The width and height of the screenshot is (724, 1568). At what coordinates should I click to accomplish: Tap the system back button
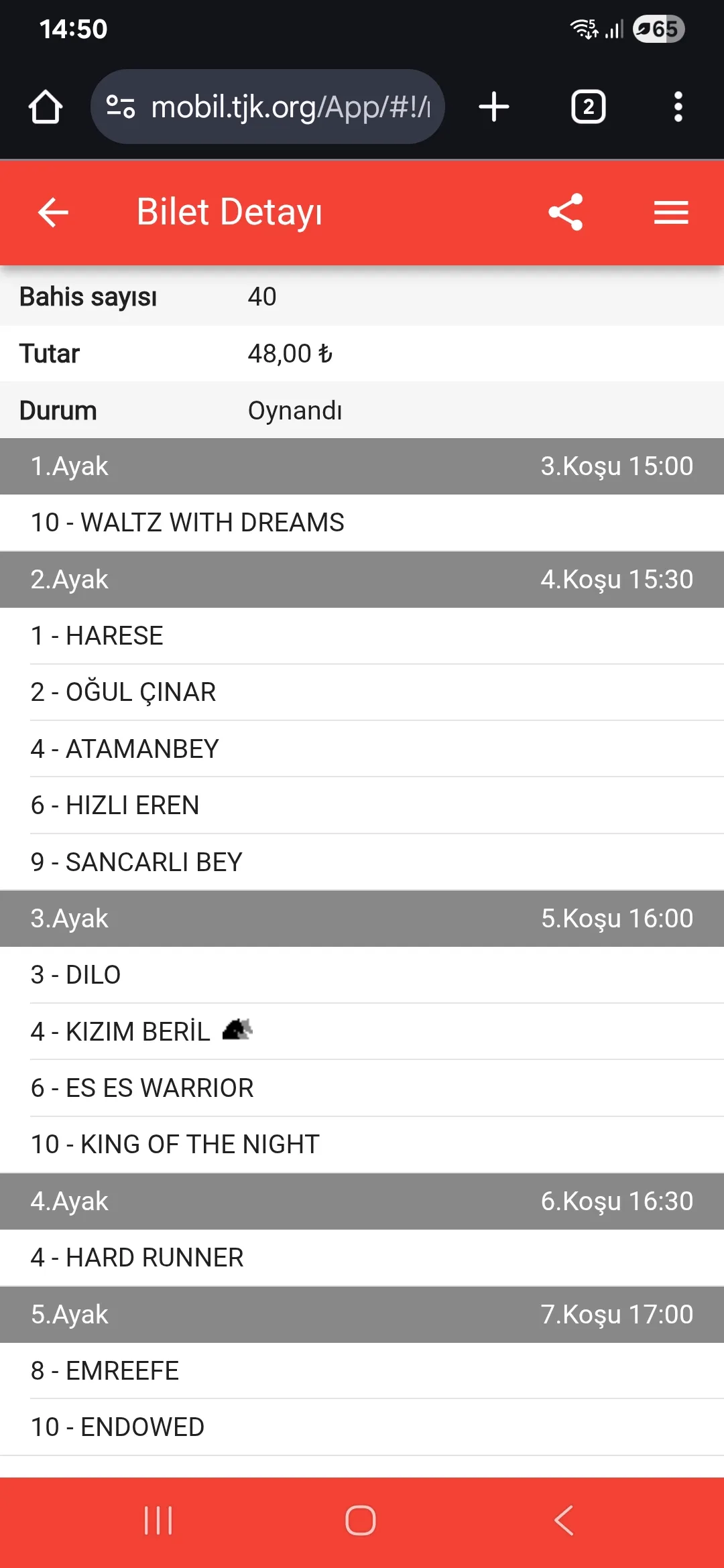point(564,1520)
